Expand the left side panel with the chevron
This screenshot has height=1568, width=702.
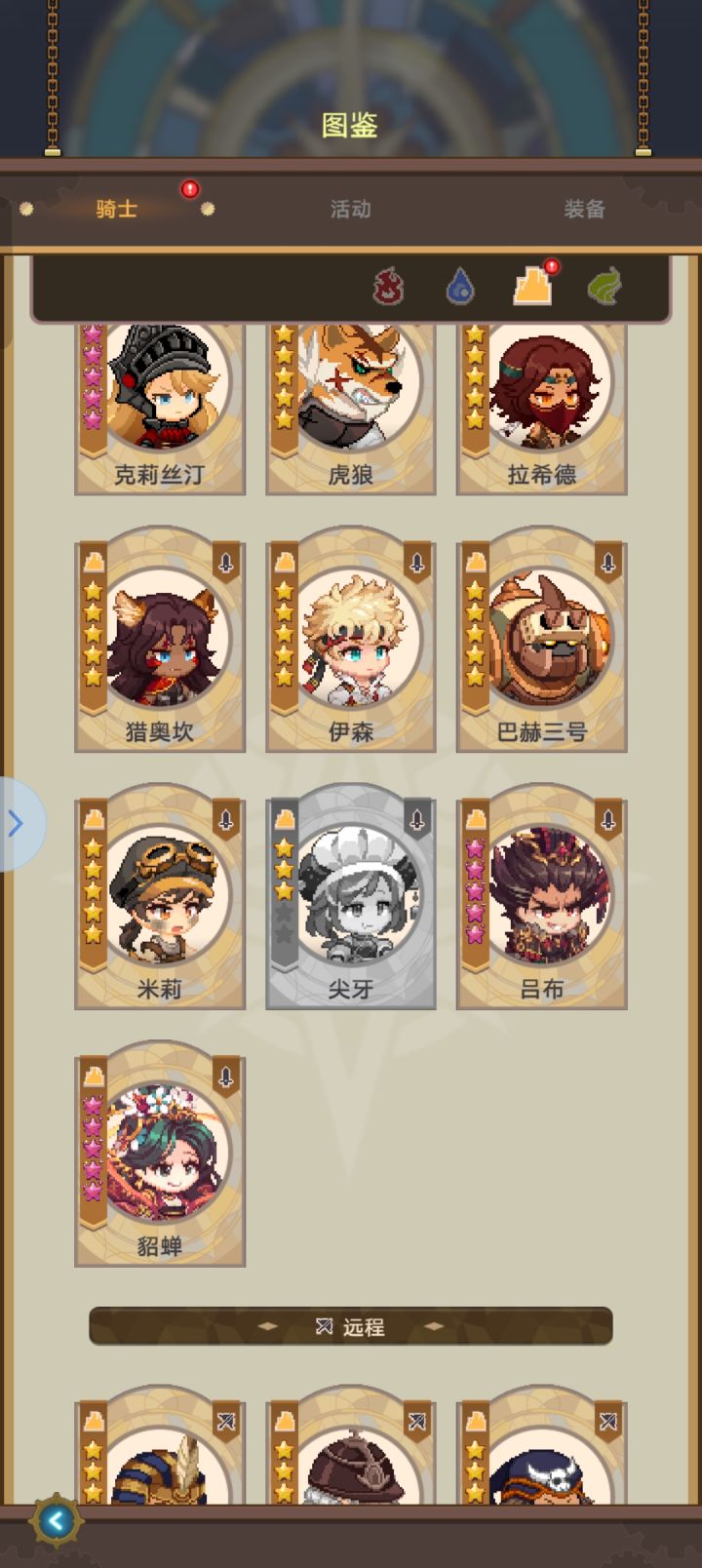[x=14, y=823]
